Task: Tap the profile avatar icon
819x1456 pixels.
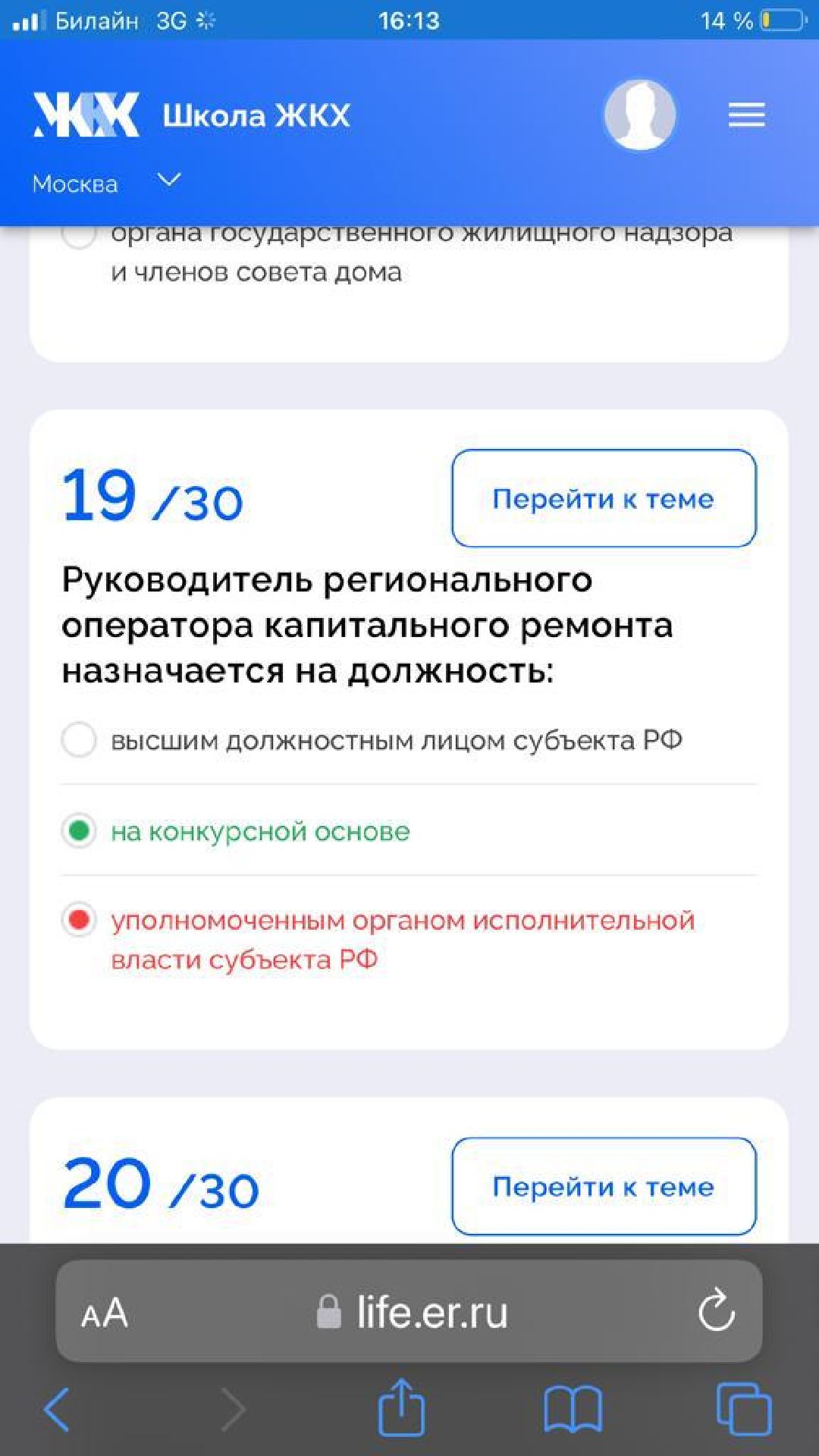Action: (x=639, y=115)
